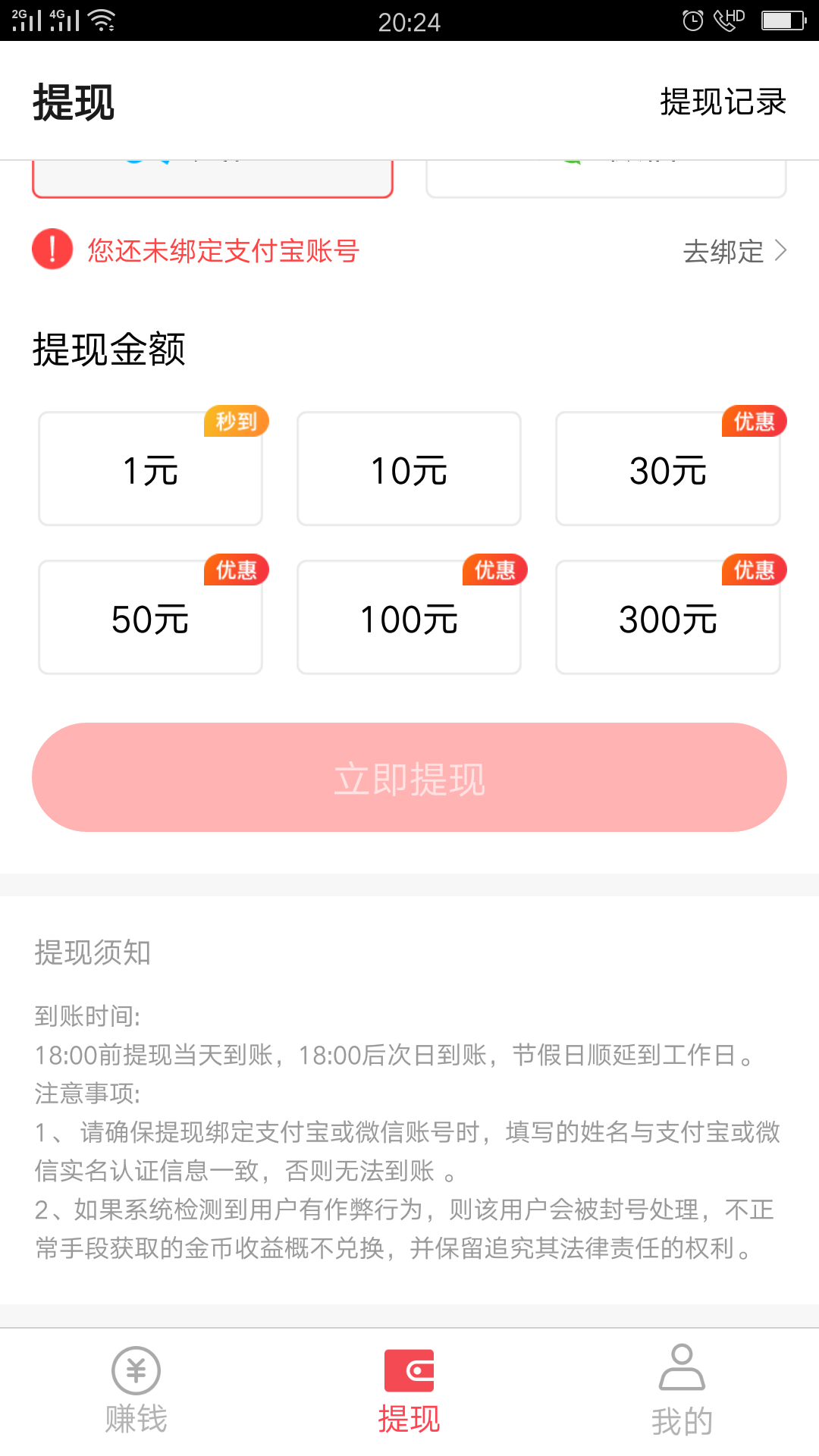Choose the 50元 withdrawal option

pos(150,617)
